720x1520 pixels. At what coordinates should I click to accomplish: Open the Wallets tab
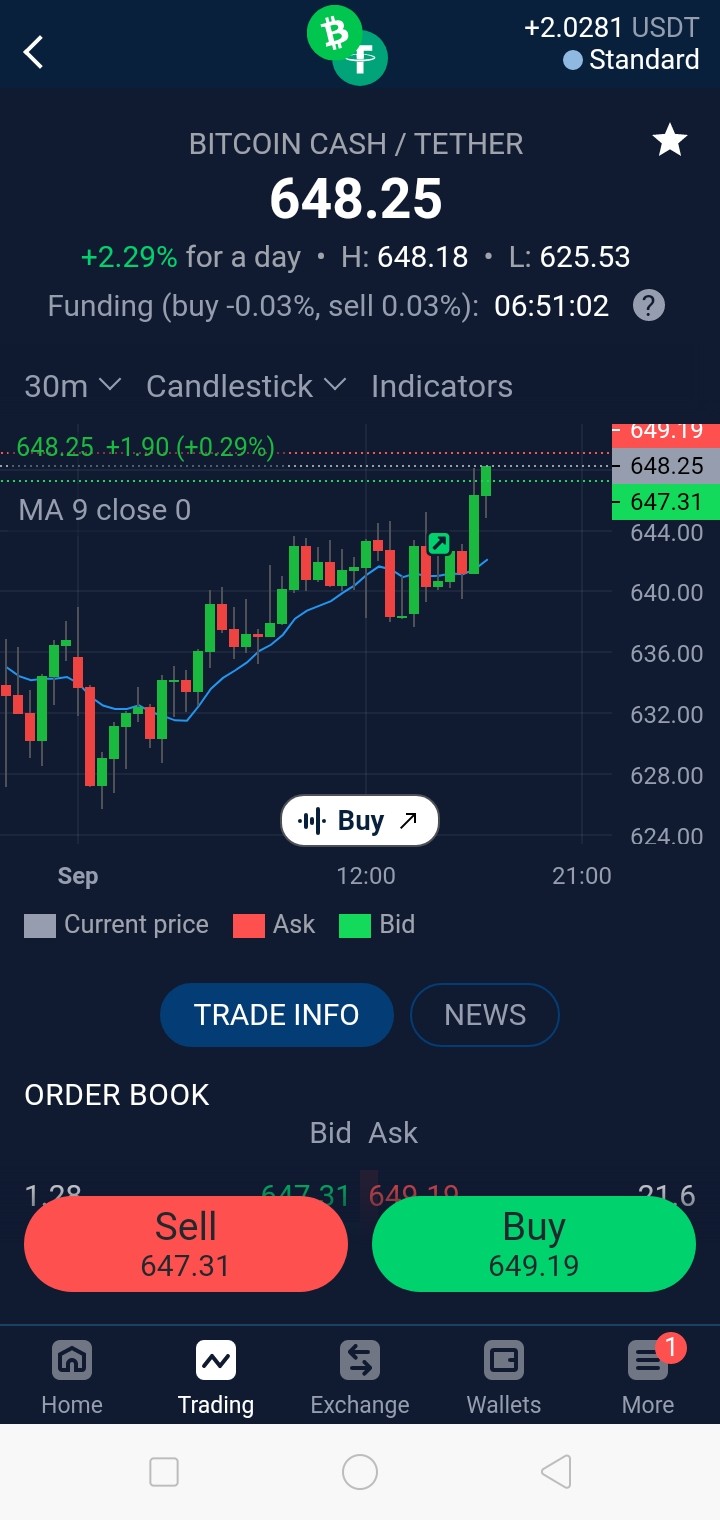coord(504,1378)
